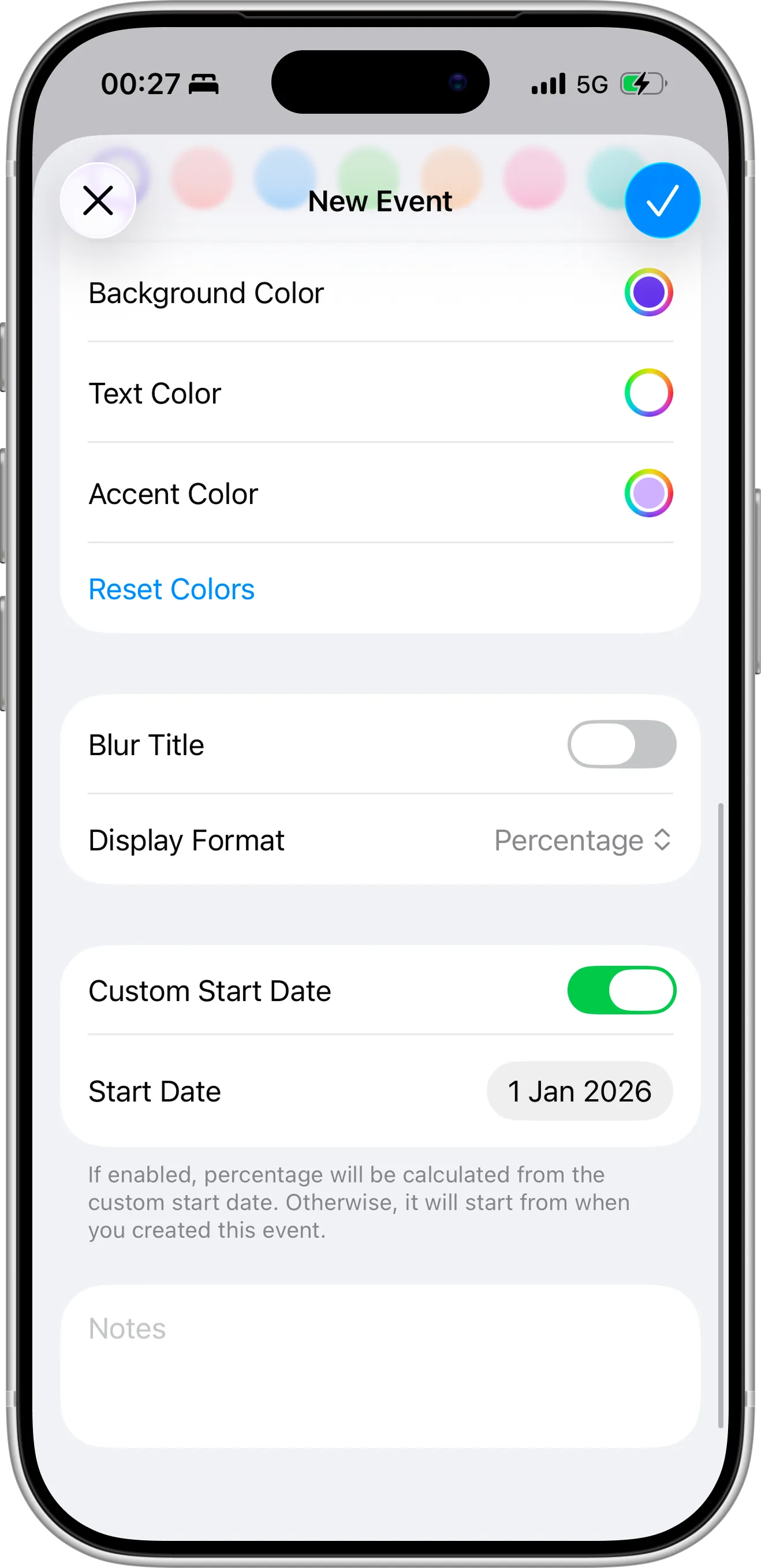Viewport: 761px width, 1568px height.
Task: Tap Reset Colors
Action: (x=171, y=588)
